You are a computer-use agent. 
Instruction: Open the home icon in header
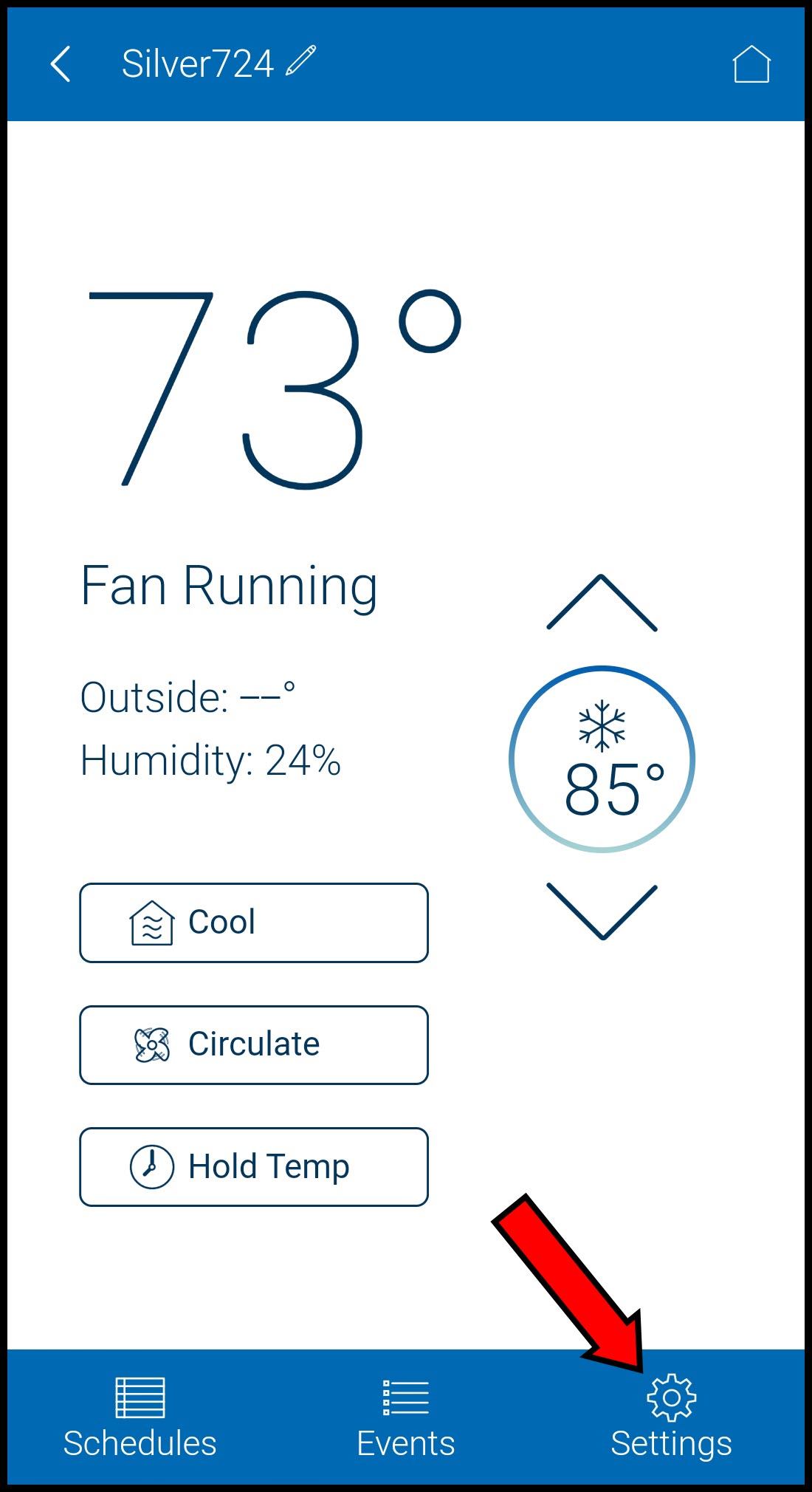click(751, 64)
